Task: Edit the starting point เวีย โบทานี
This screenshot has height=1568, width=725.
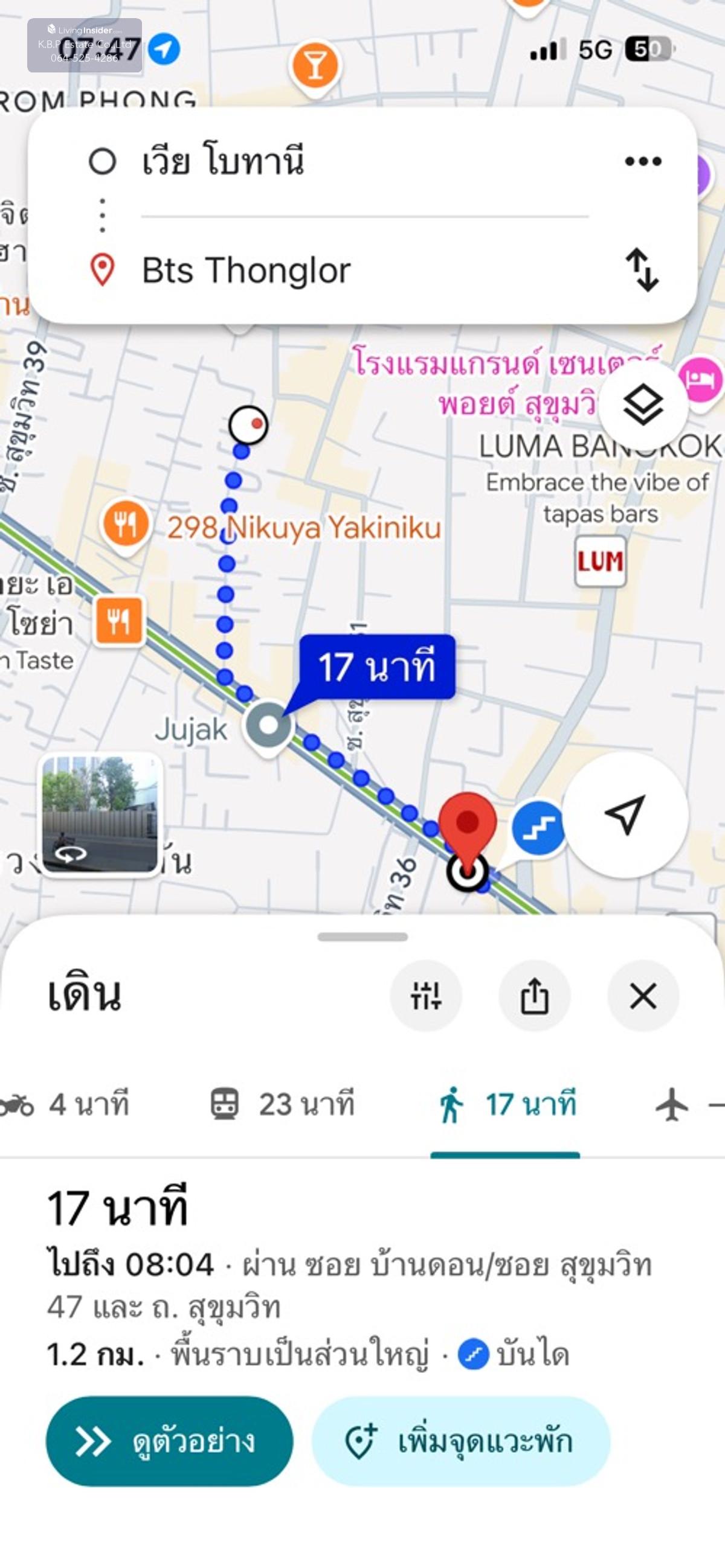Action: point(222,161)
